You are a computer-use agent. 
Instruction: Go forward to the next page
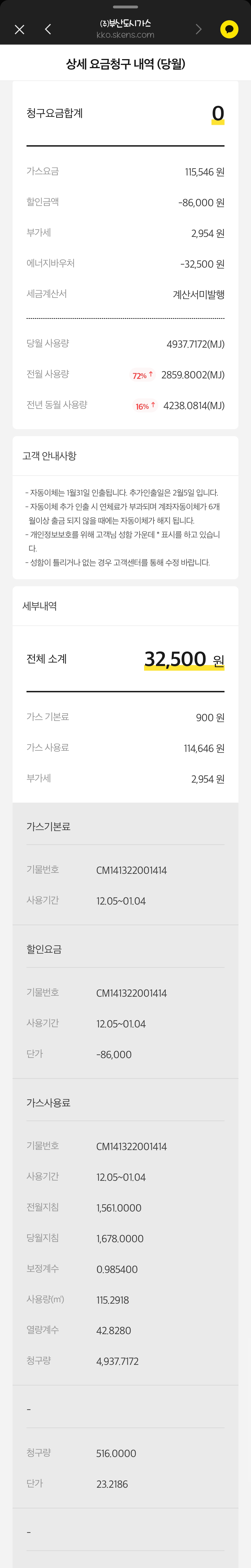198,29
